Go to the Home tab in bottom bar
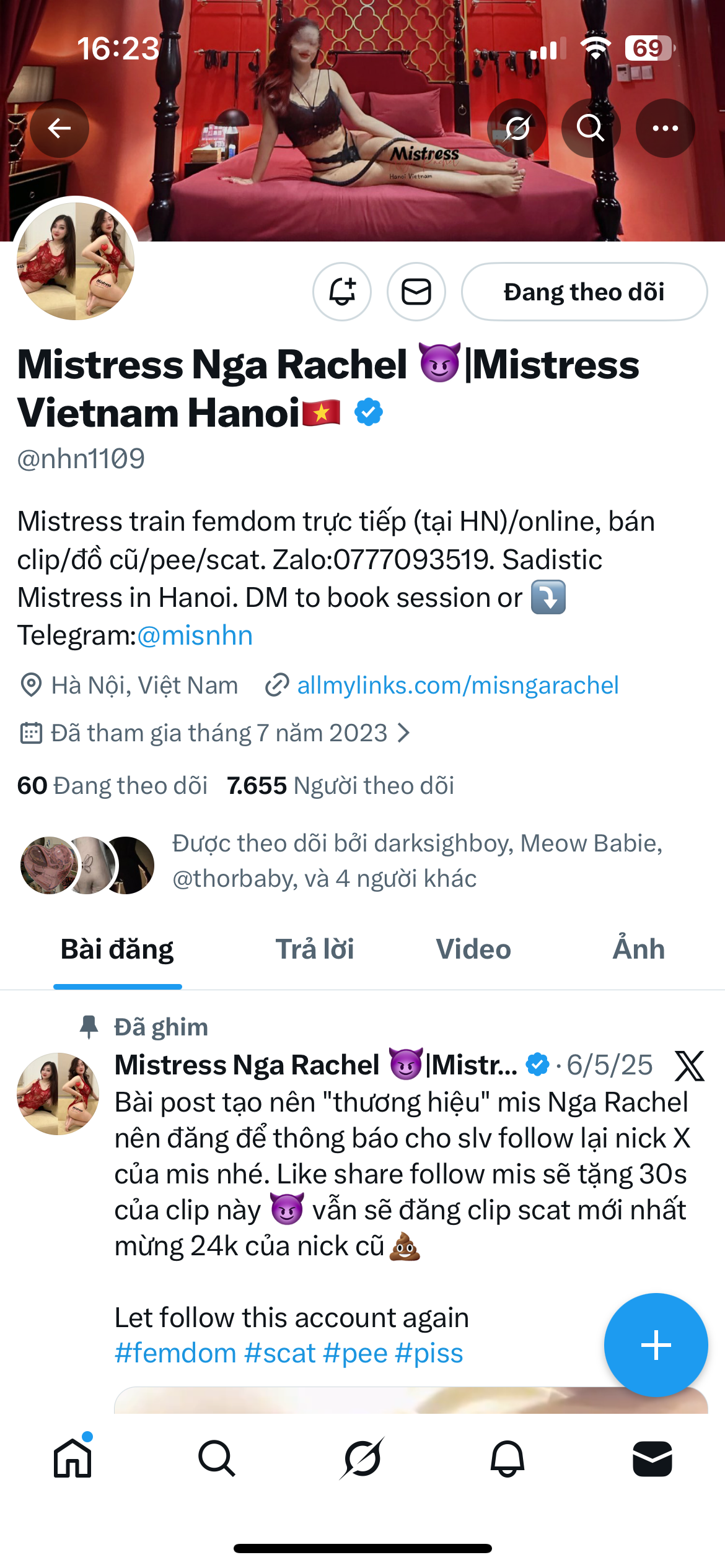The width and height of the screenshot is (725, 1568). (73, 1458)
